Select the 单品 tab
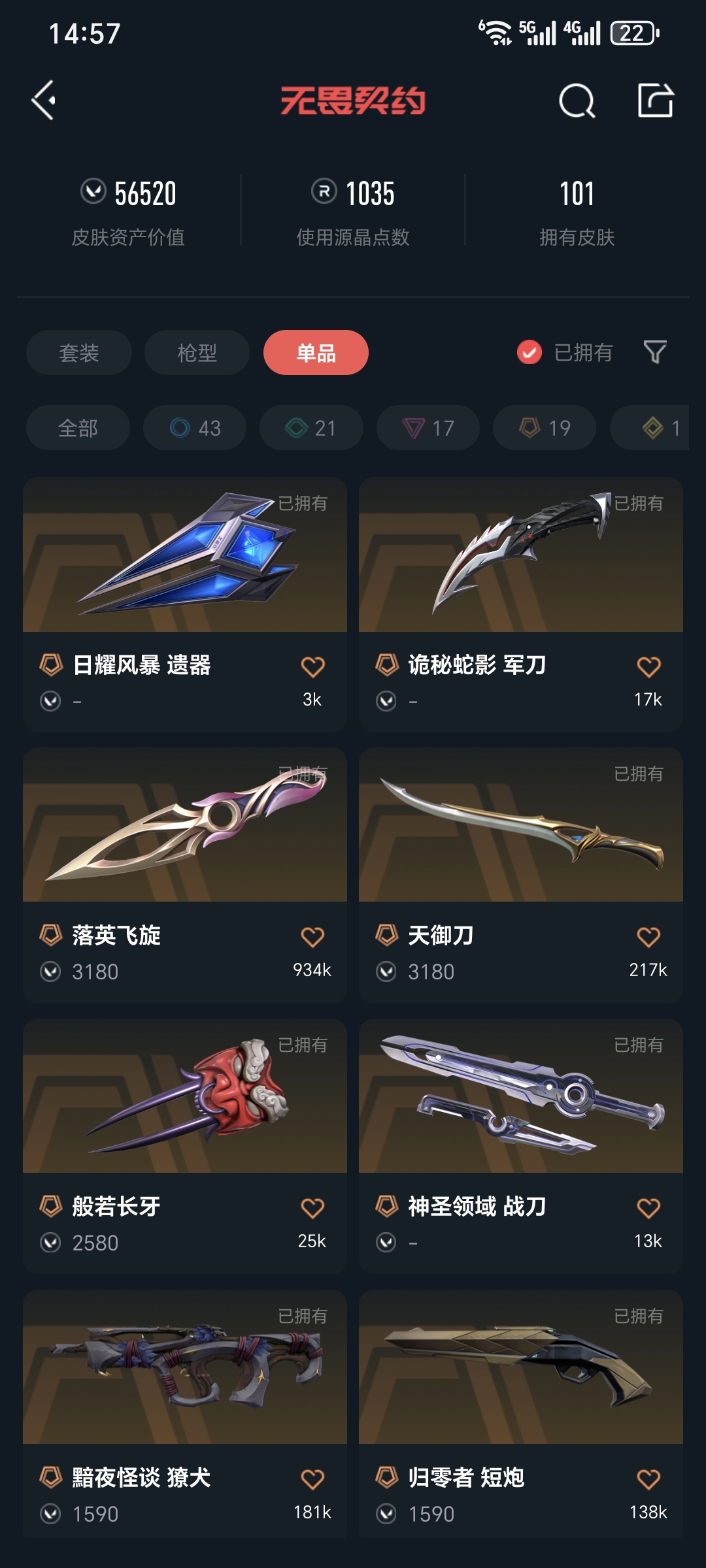The width and height of the screenshot is (706, 1568). tap(316, 353)
